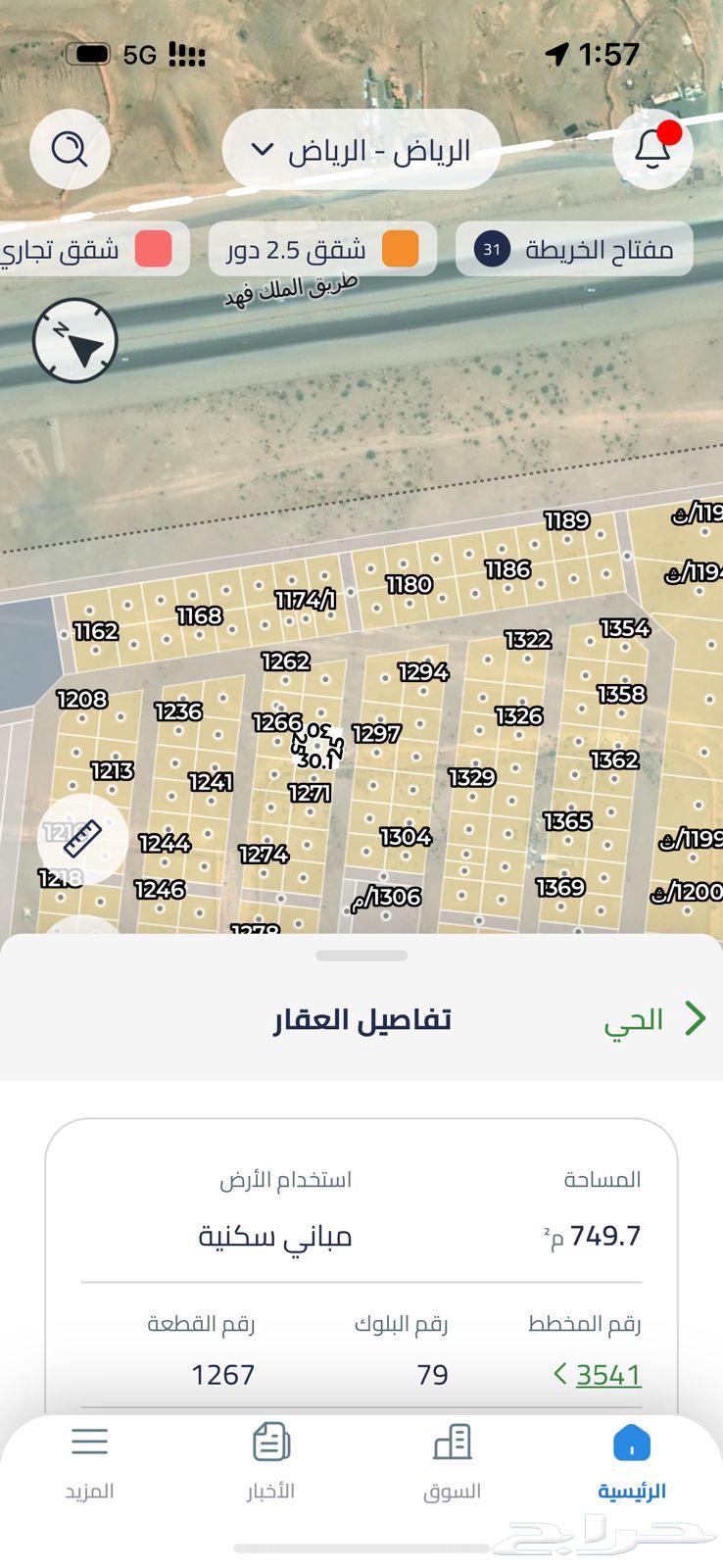The image size is (723, 1568).
Task: Expand the الرياض - الرياض city dropdown
Action: click(x=361, y=150)
